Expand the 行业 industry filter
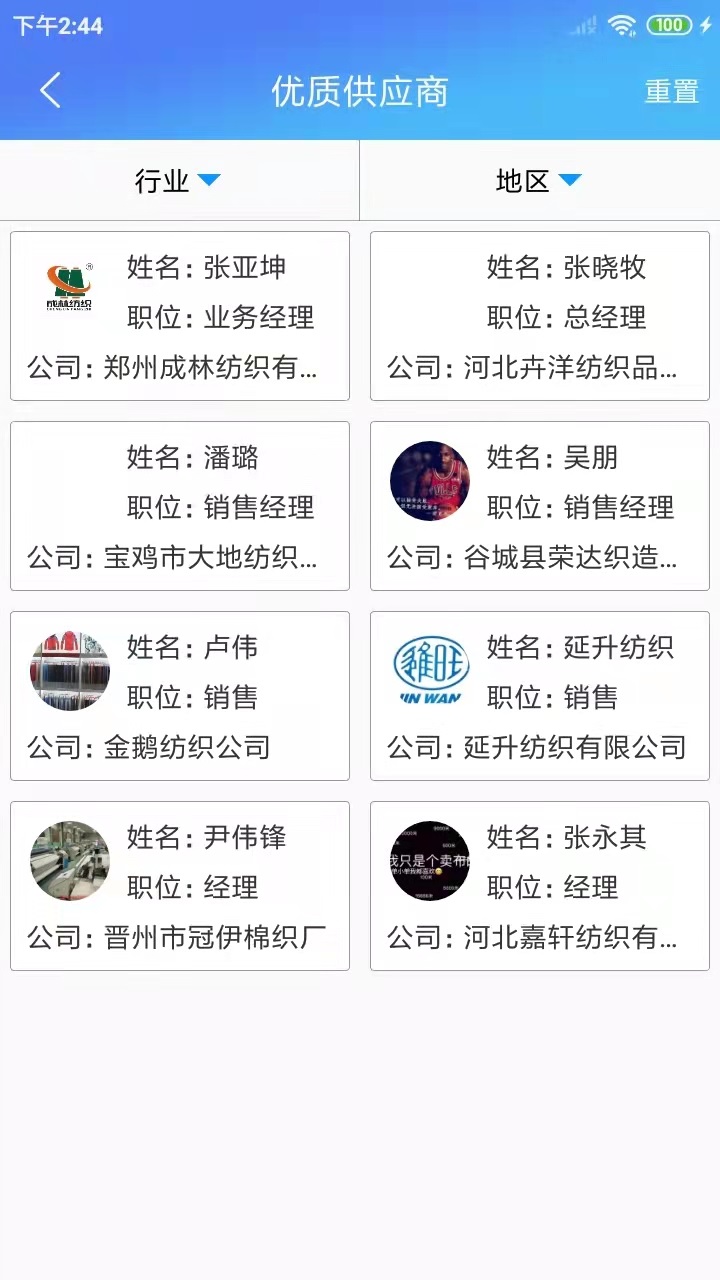The width and height of the screenshot is (720, 1280). (x=178, y=181)
